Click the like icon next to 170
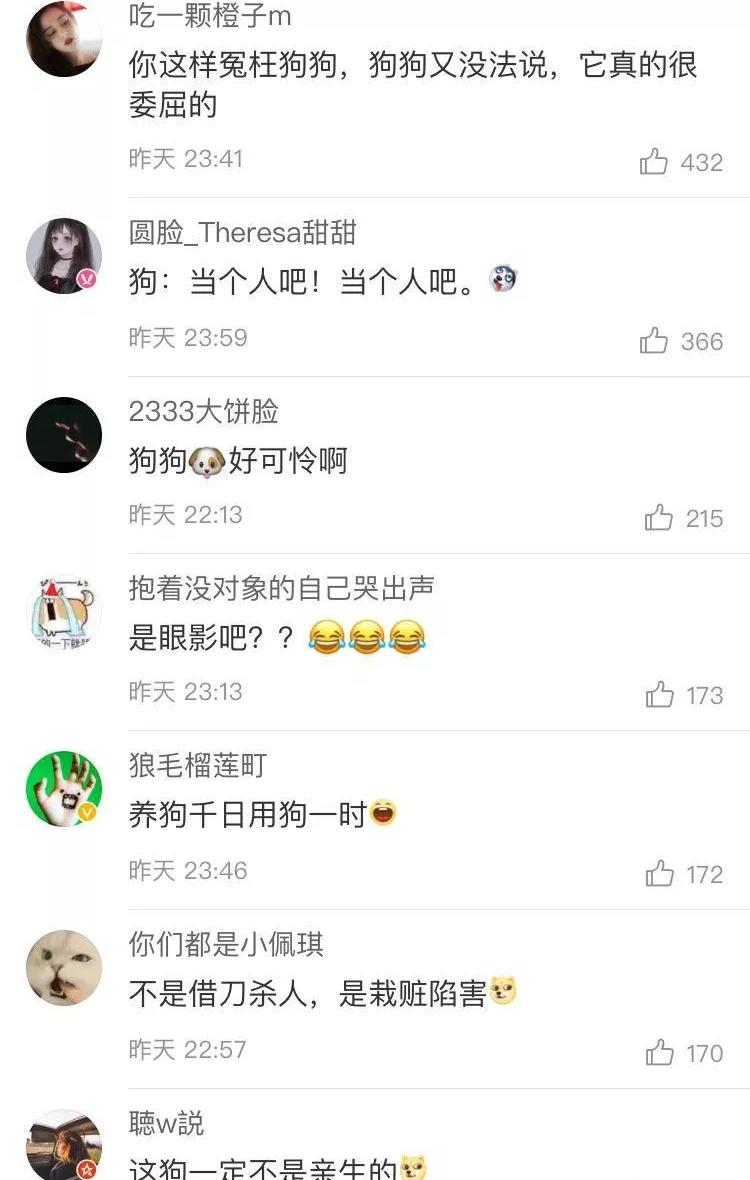Viewport: 750px width, 1180px height. tap(659, 1052)
